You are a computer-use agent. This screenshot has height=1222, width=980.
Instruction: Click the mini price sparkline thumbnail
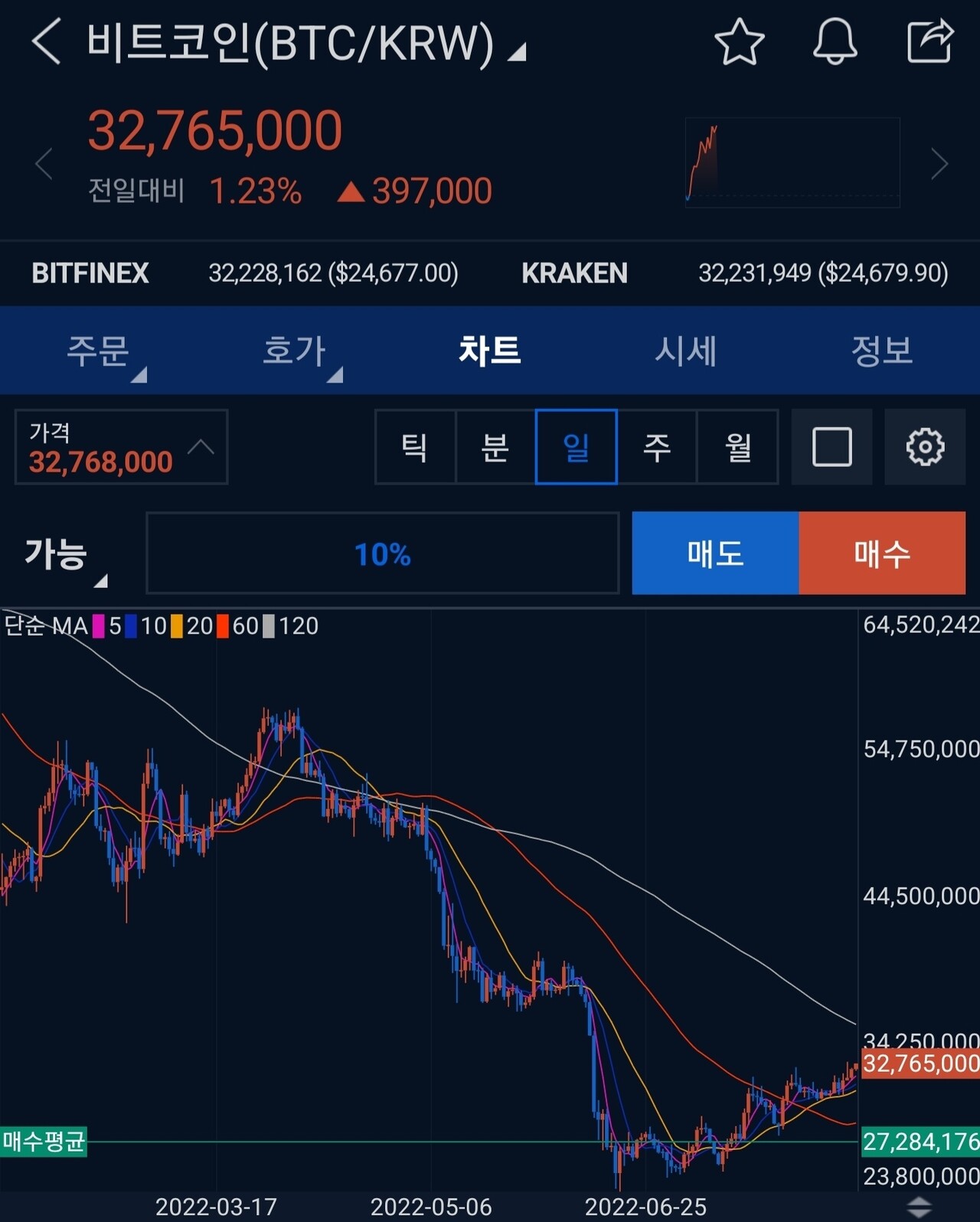(792, 162)
